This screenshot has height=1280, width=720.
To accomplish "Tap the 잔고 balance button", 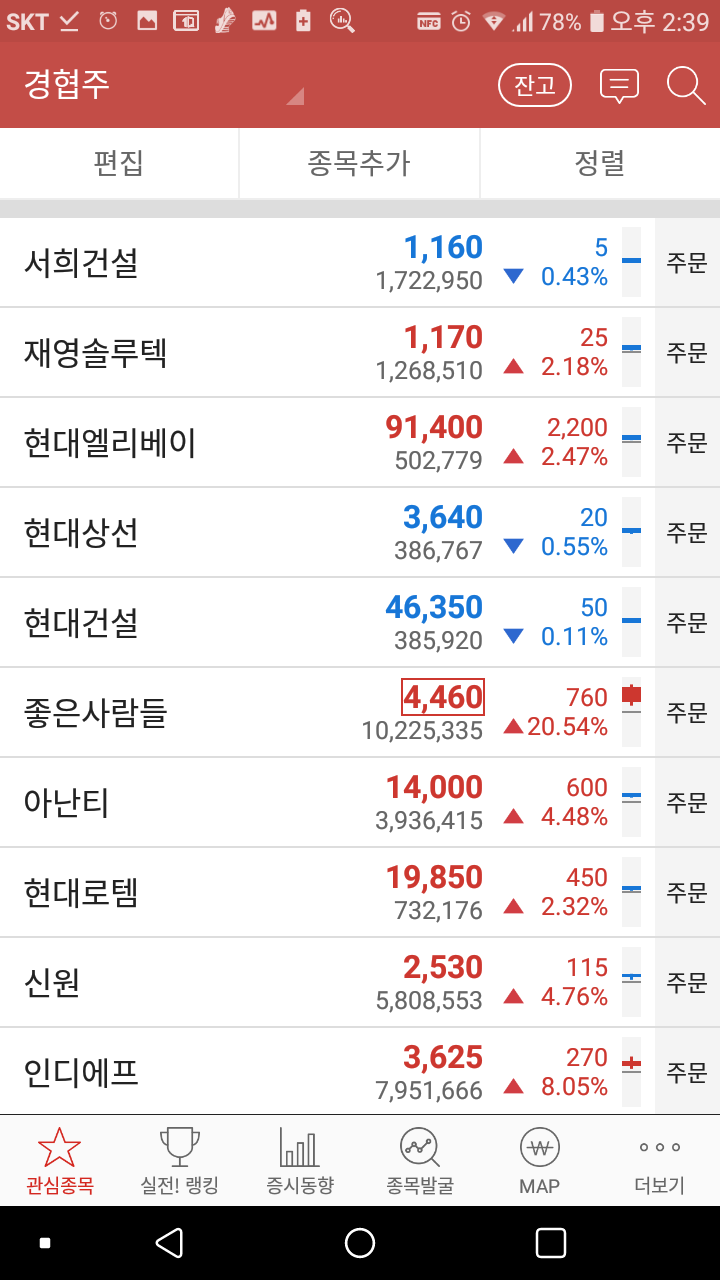I will click(535, 85).
